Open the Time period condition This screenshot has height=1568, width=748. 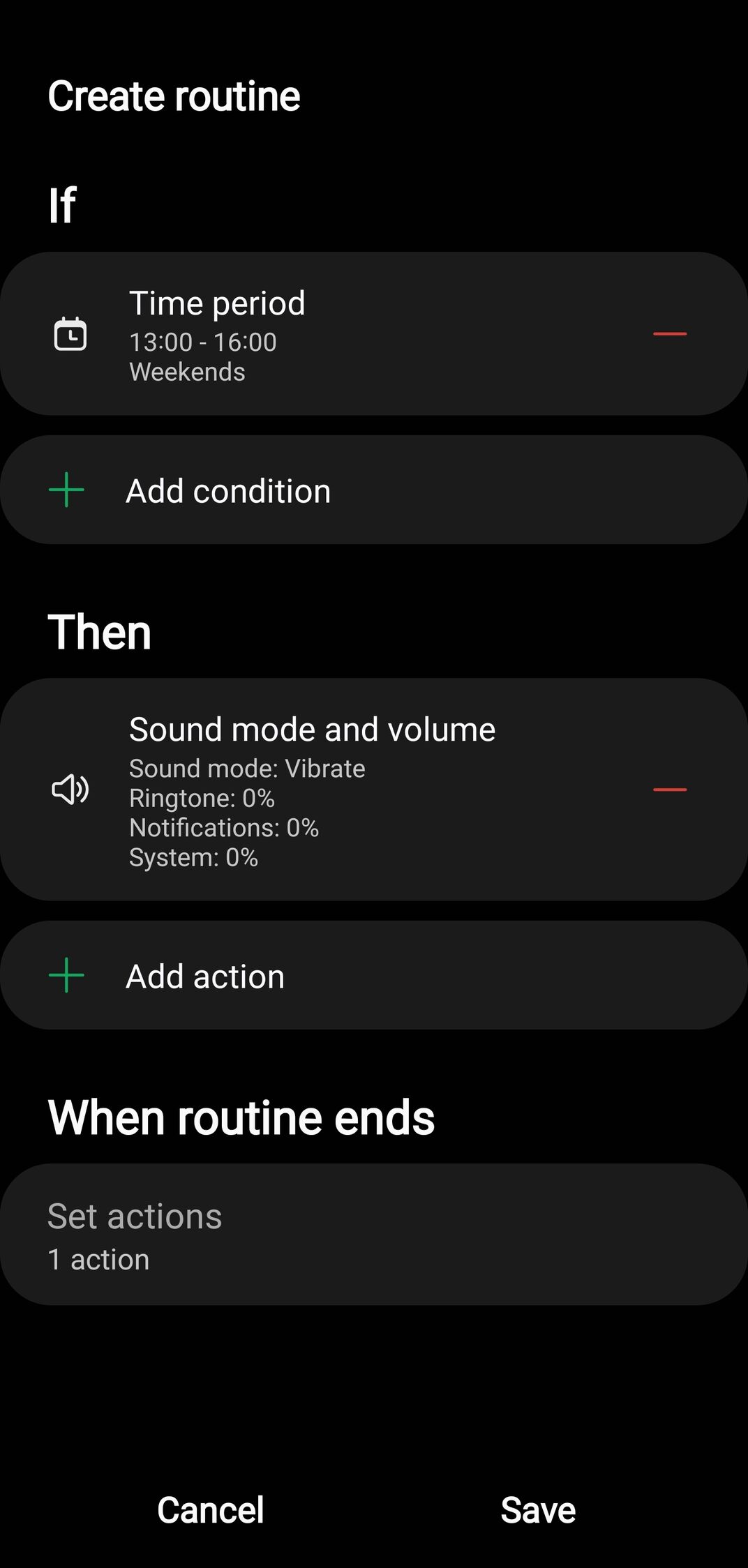point(314,334)
